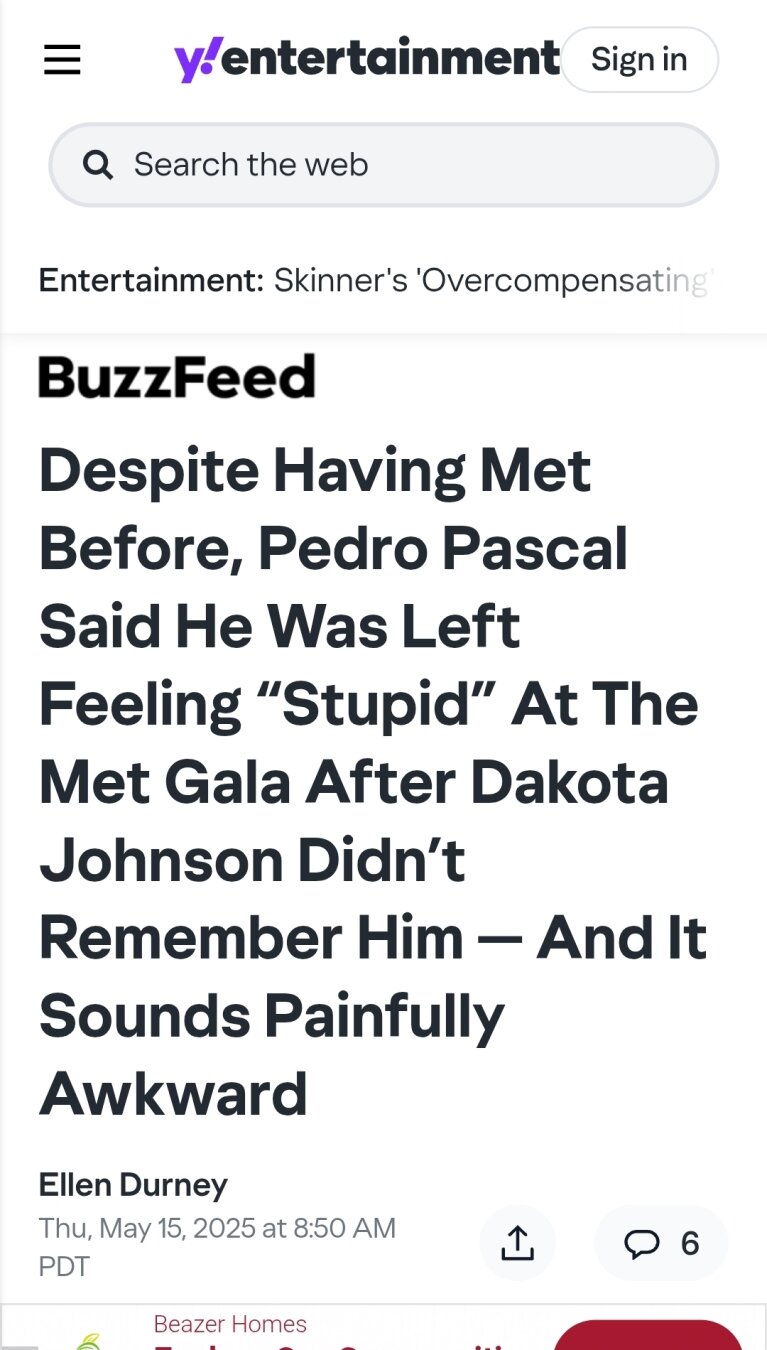Go to Yahoo Entertainment home logo
Image resolution: width=767 pixels, height=1350 pixels.
tap(366, 60)
